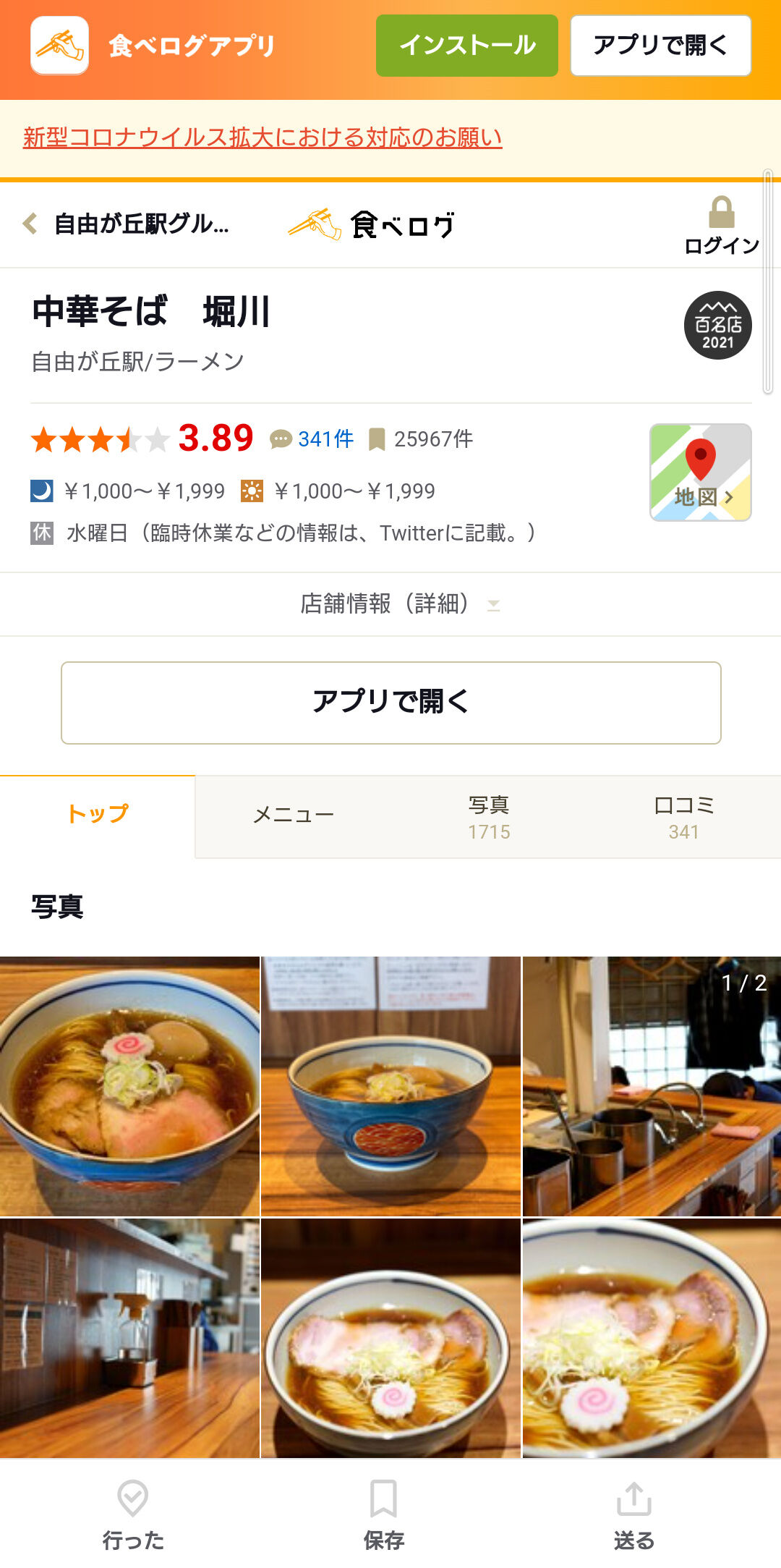Open in app from the top banner

660,46
